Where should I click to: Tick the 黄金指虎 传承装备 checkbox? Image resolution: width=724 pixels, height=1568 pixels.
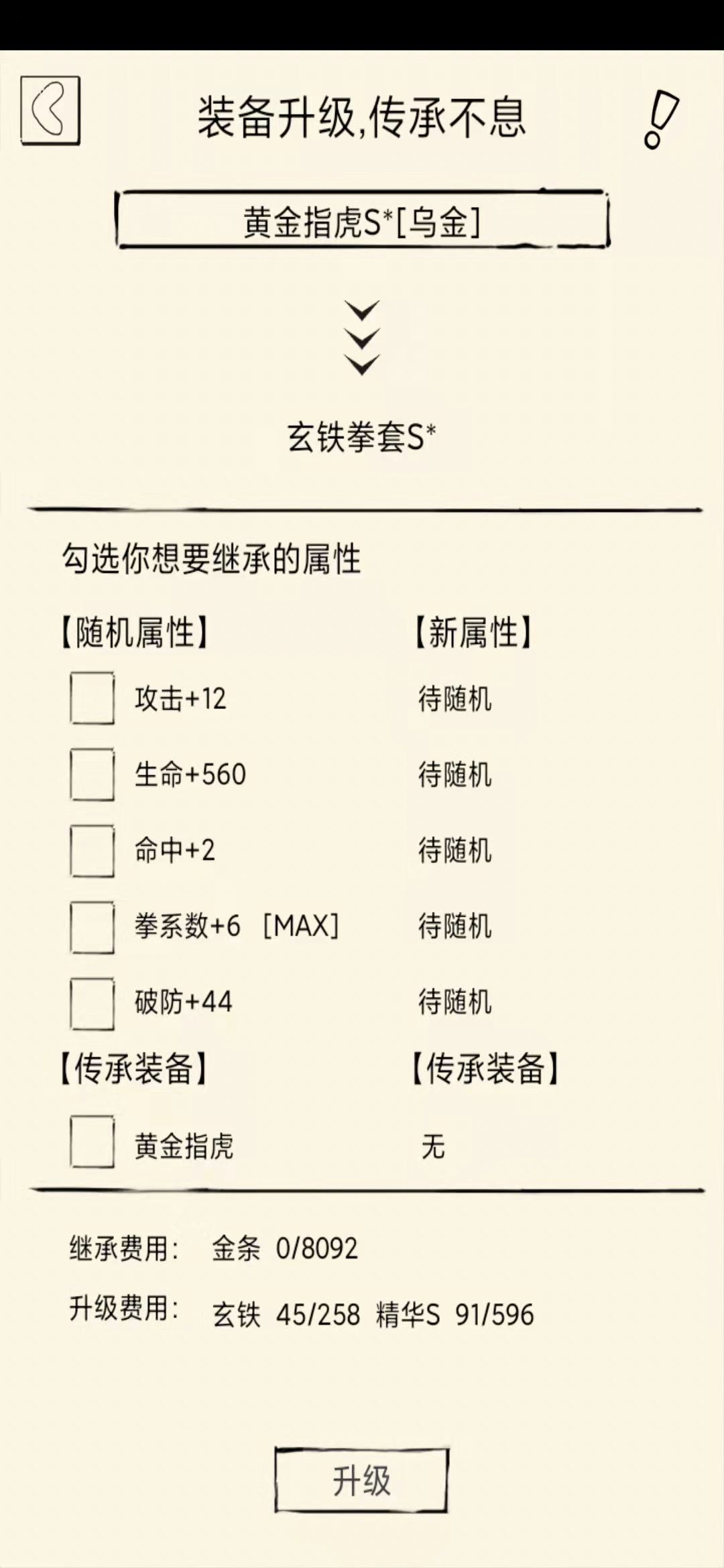coord(92,1142)
